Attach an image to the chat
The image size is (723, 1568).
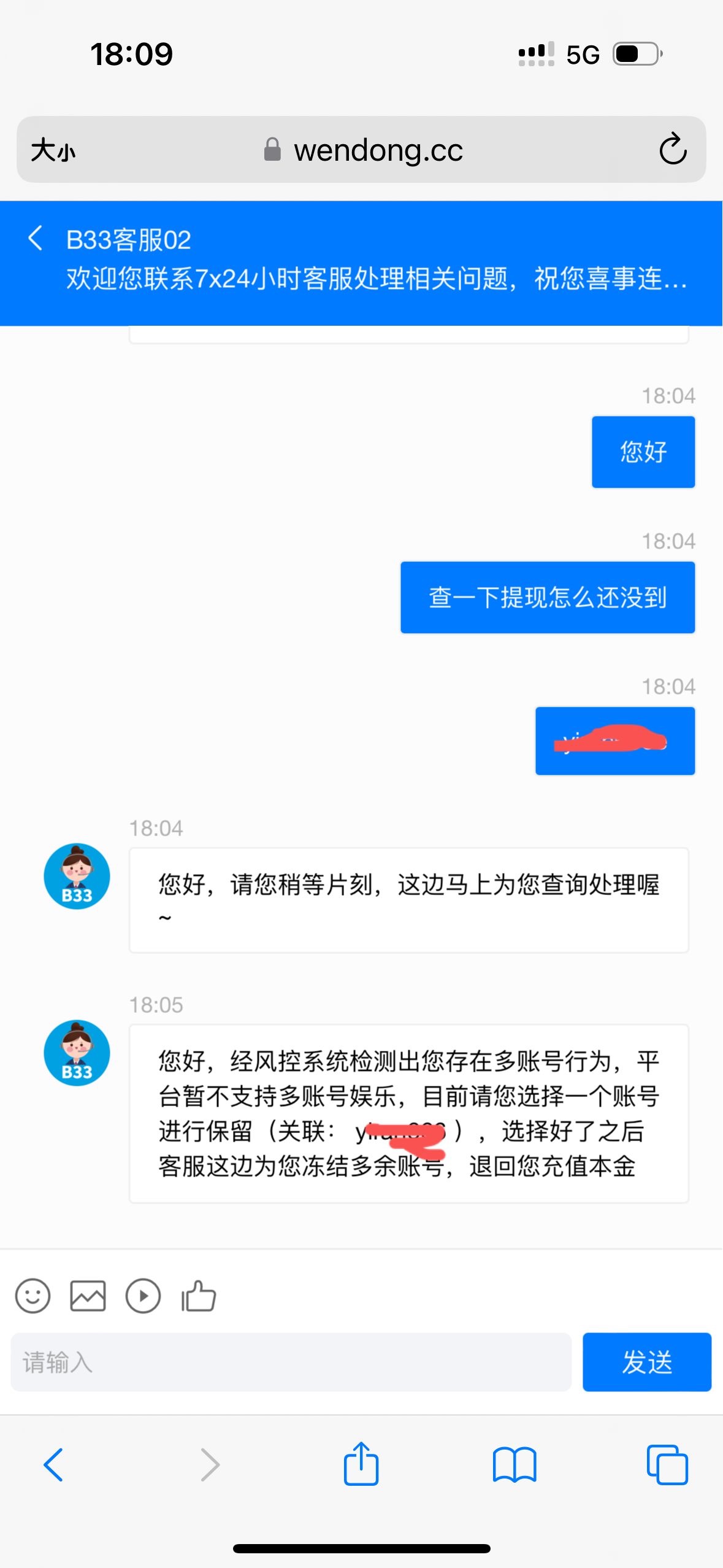point(88,1296)
